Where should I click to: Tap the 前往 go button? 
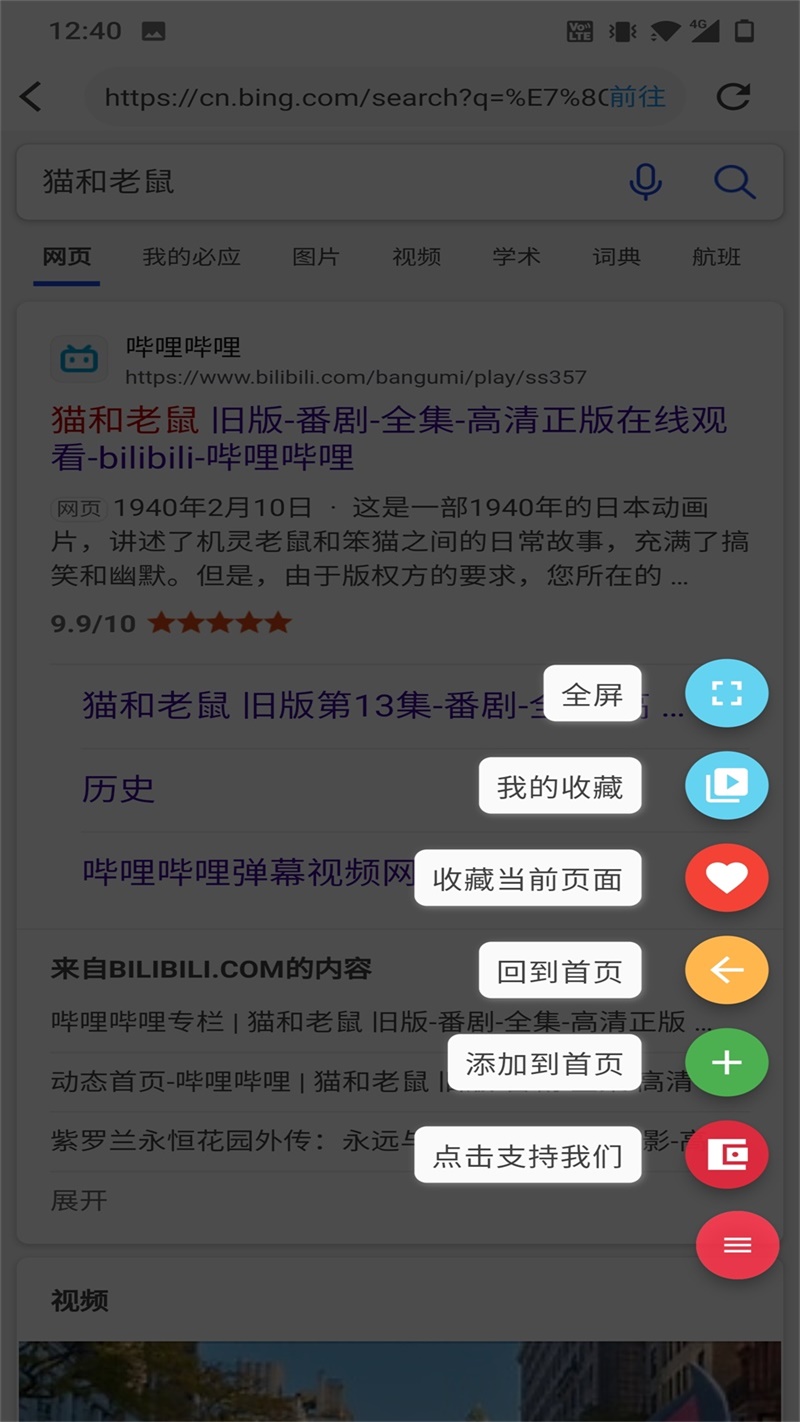click(637, 97)
